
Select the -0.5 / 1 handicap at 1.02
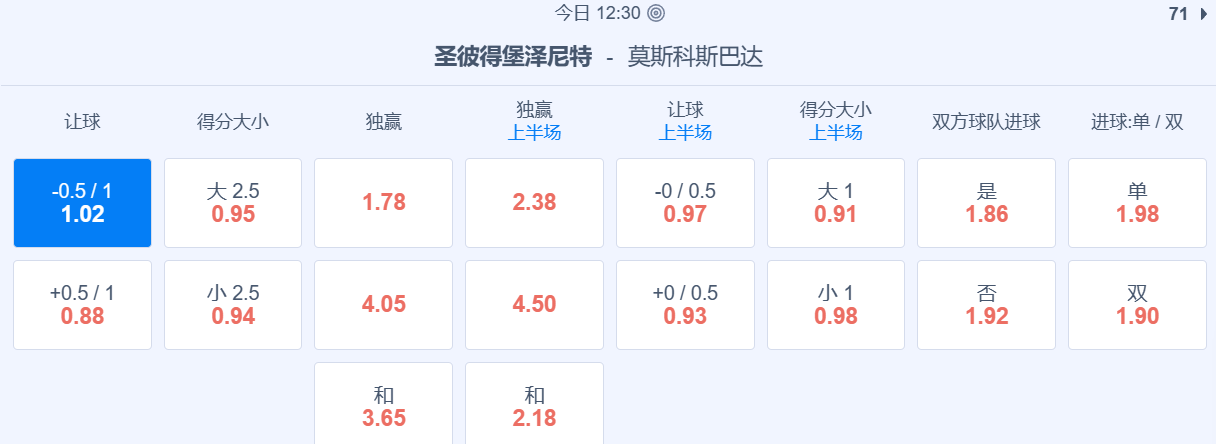tap(83, 203)
